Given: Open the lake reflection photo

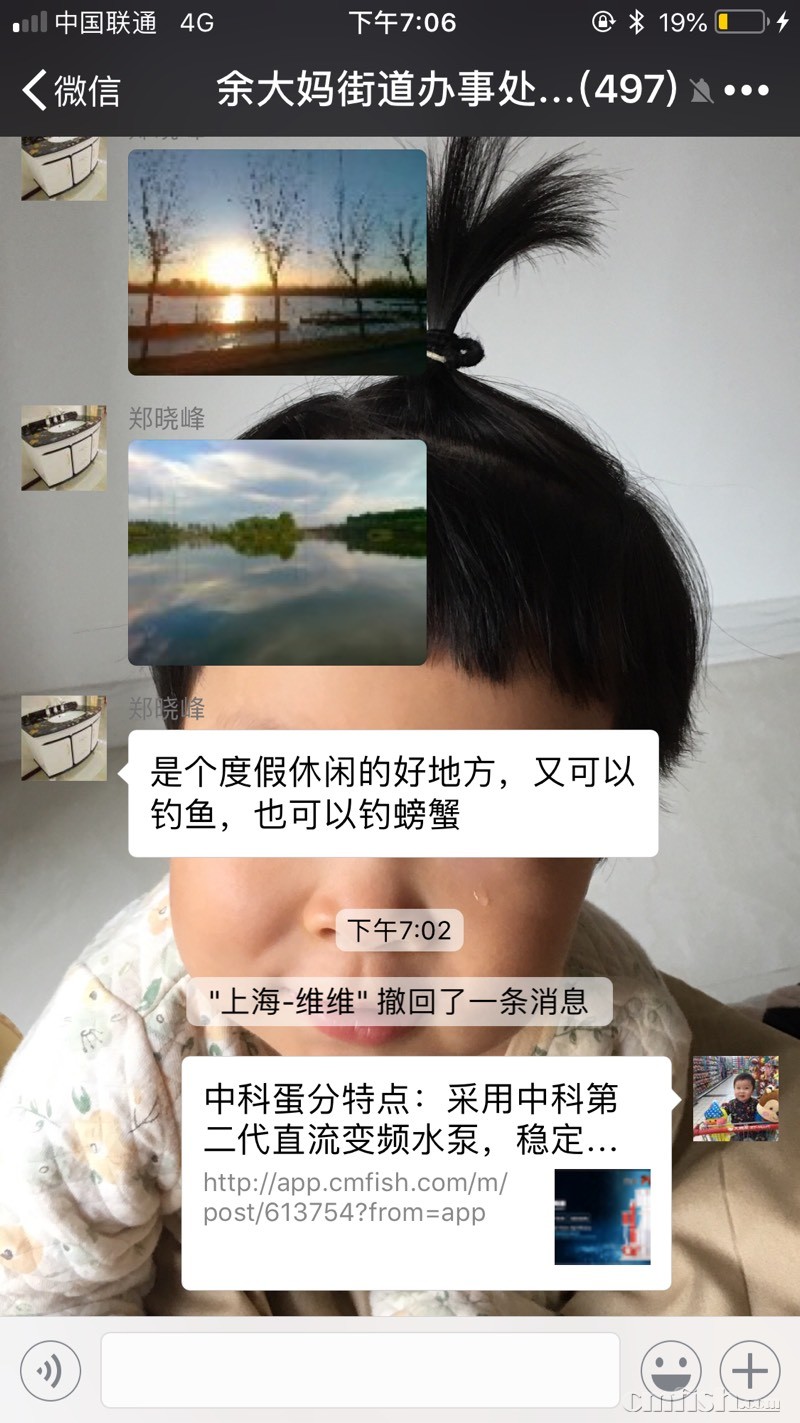Looking at the screenshot, I should 277,552.
